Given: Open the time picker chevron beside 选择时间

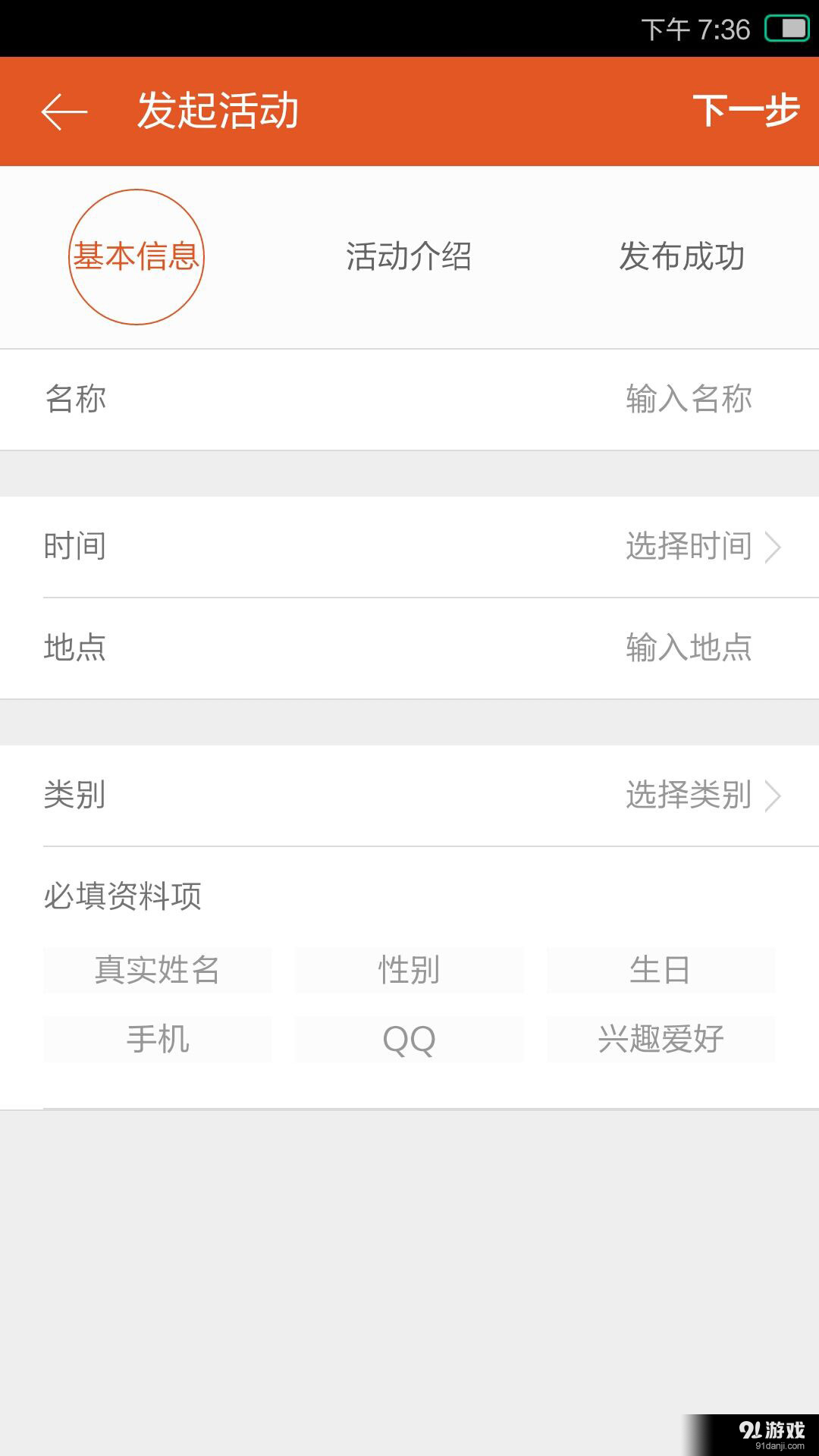Looking at the screenshot, I should 772,548.
